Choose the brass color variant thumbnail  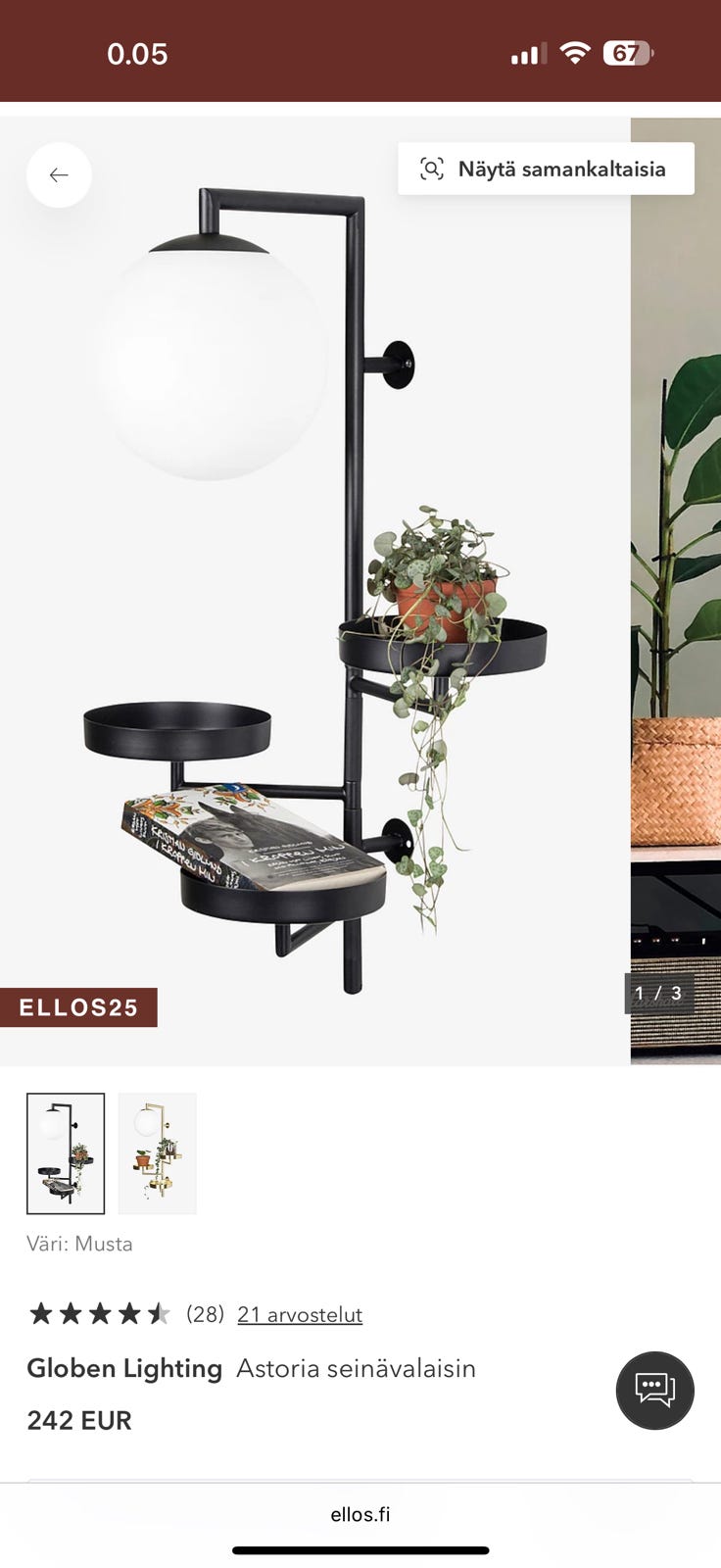tap(158, 1153)
